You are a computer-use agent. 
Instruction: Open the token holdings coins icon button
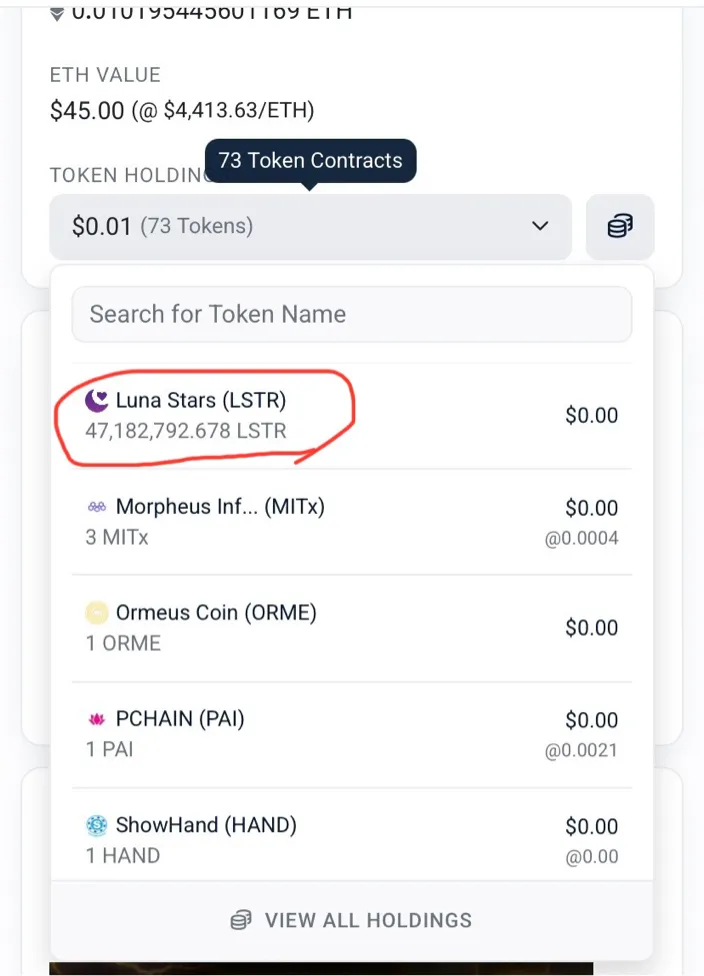tap(620, 227)
